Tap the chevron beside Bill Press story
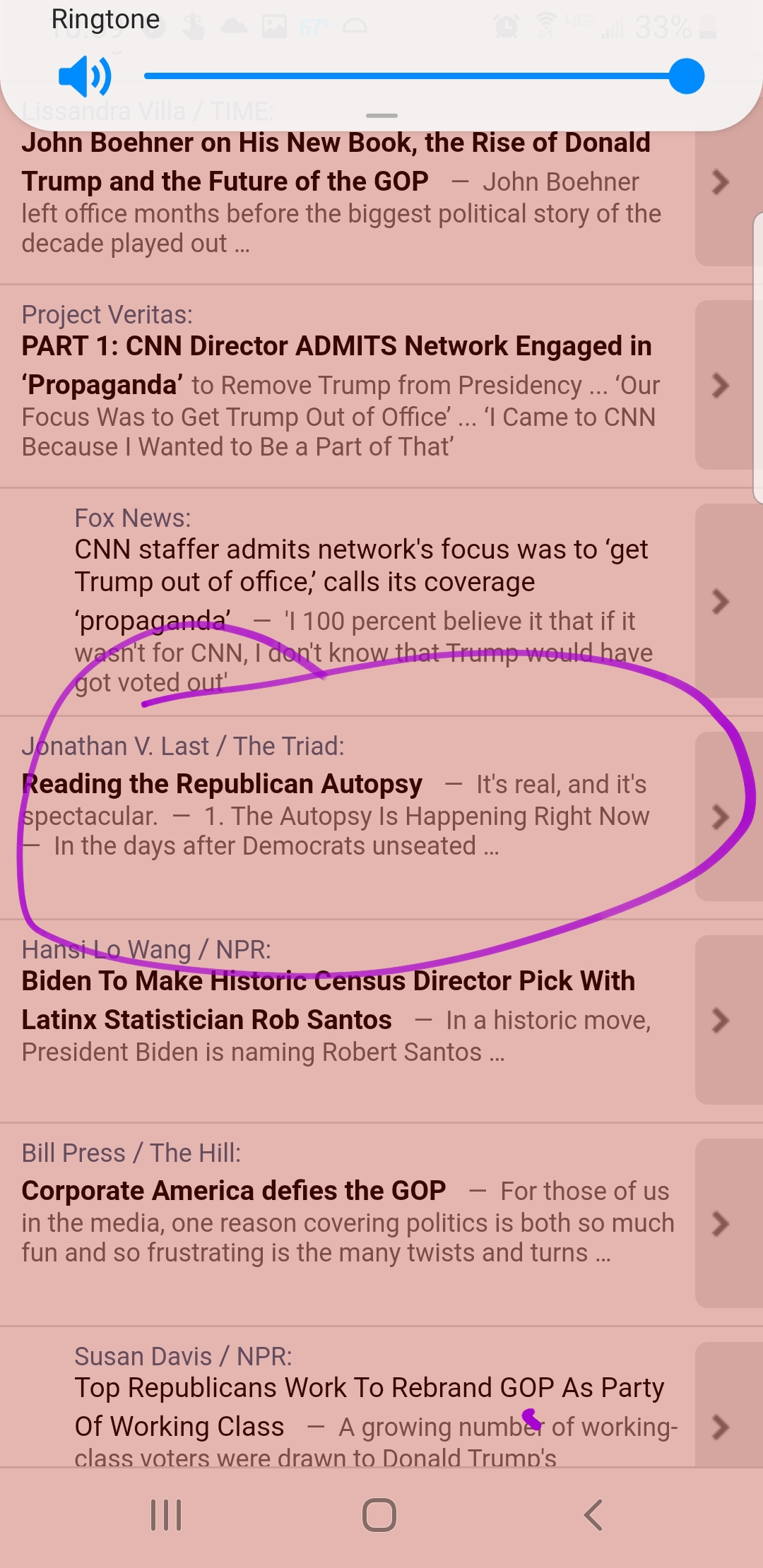 [x=721, y=1223]
